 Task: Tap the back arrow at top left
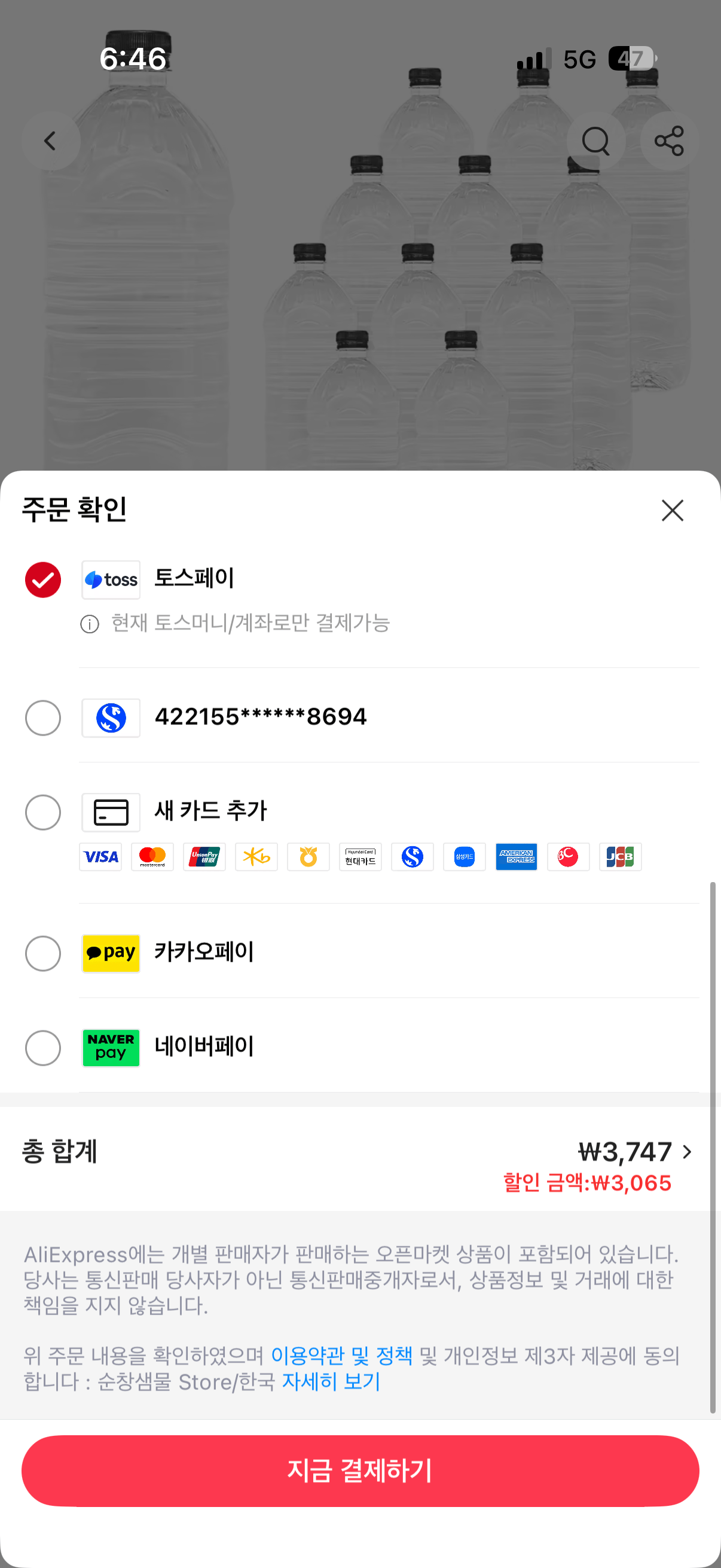[x=51, y=141]
